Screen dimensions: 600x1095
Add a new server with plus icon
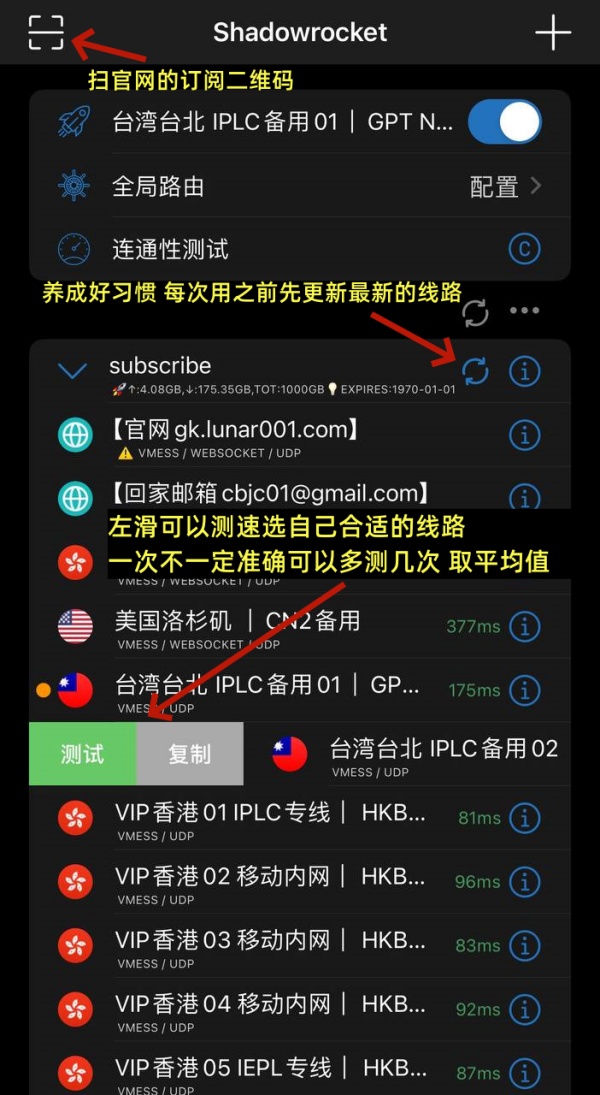[553, 32]
